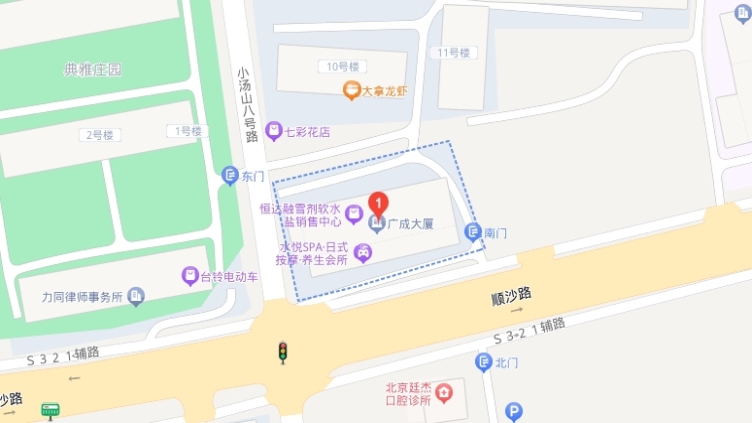Open the 北门 gate marker
752x423 pixels.
tap(484, 362)
